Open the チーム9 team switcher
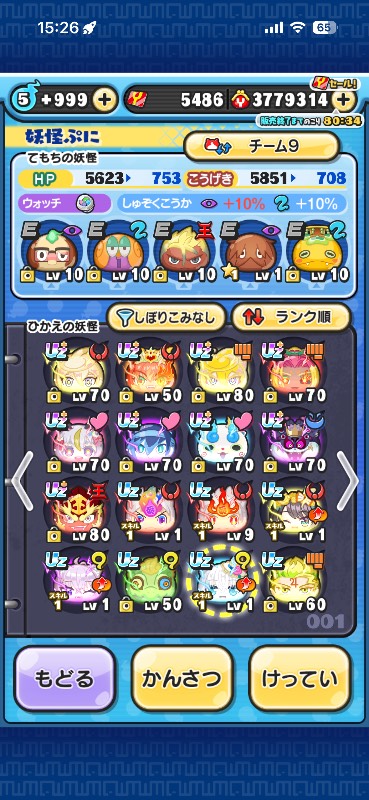369x800 pixels. (x=262, y=146)
